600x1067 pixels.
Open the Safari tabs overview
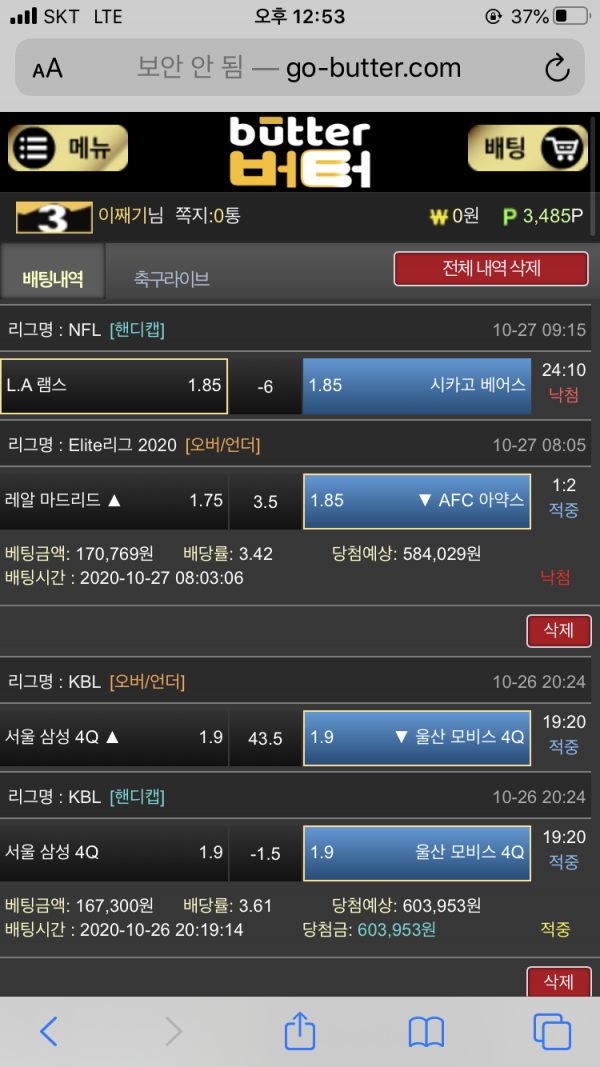552,1030
